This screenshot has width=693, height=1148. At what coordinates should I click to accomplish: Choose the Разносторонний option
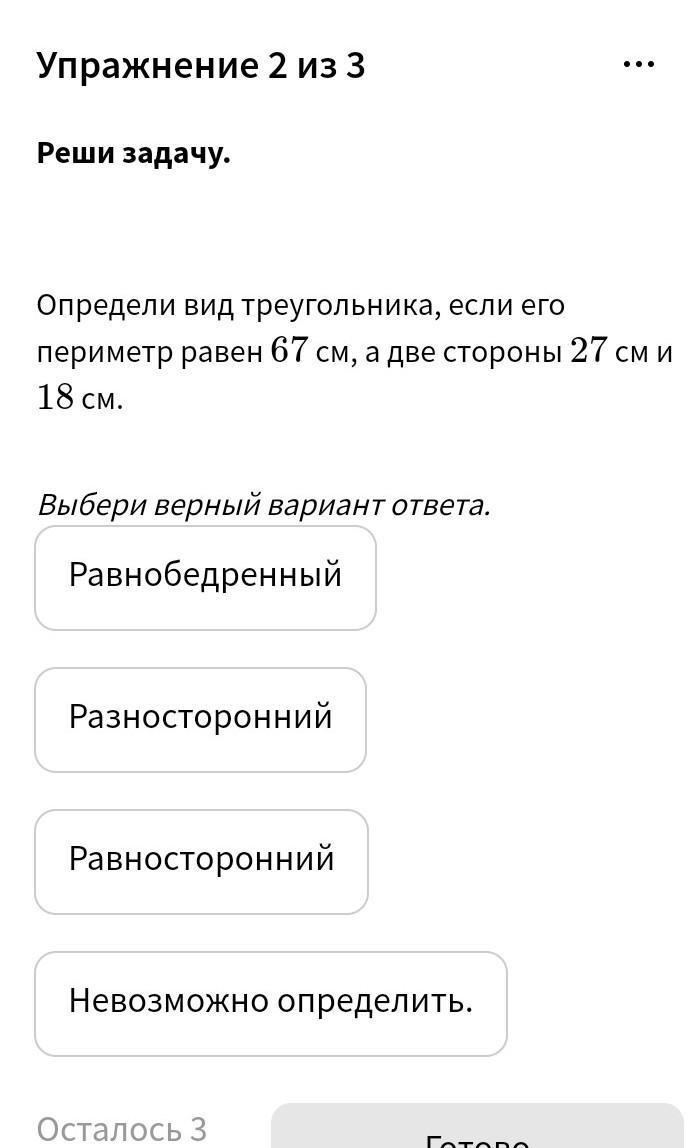click(201, 720)
